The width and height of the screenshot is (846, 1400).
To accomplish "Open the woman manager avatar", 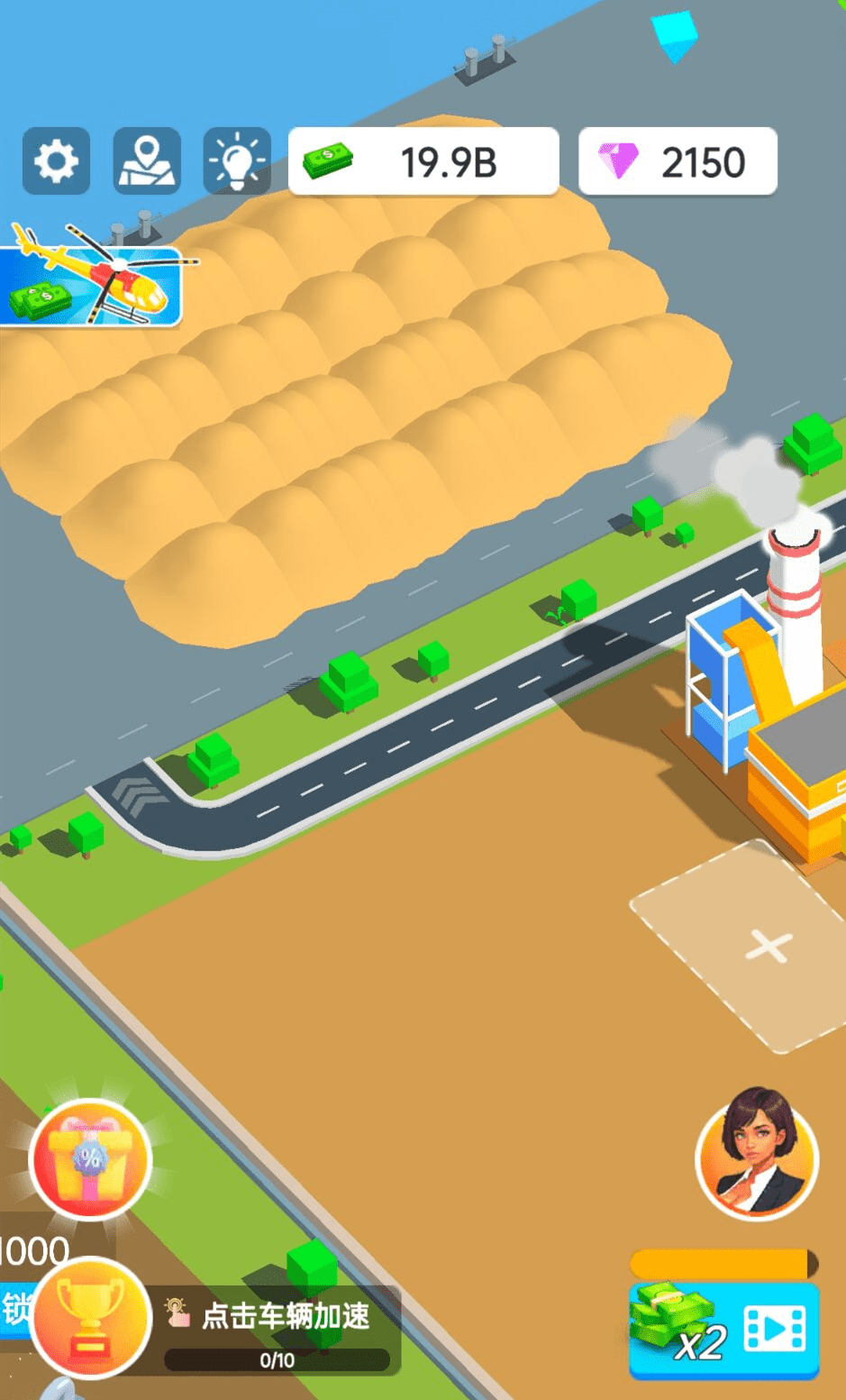I will (x=758, y=1154).
